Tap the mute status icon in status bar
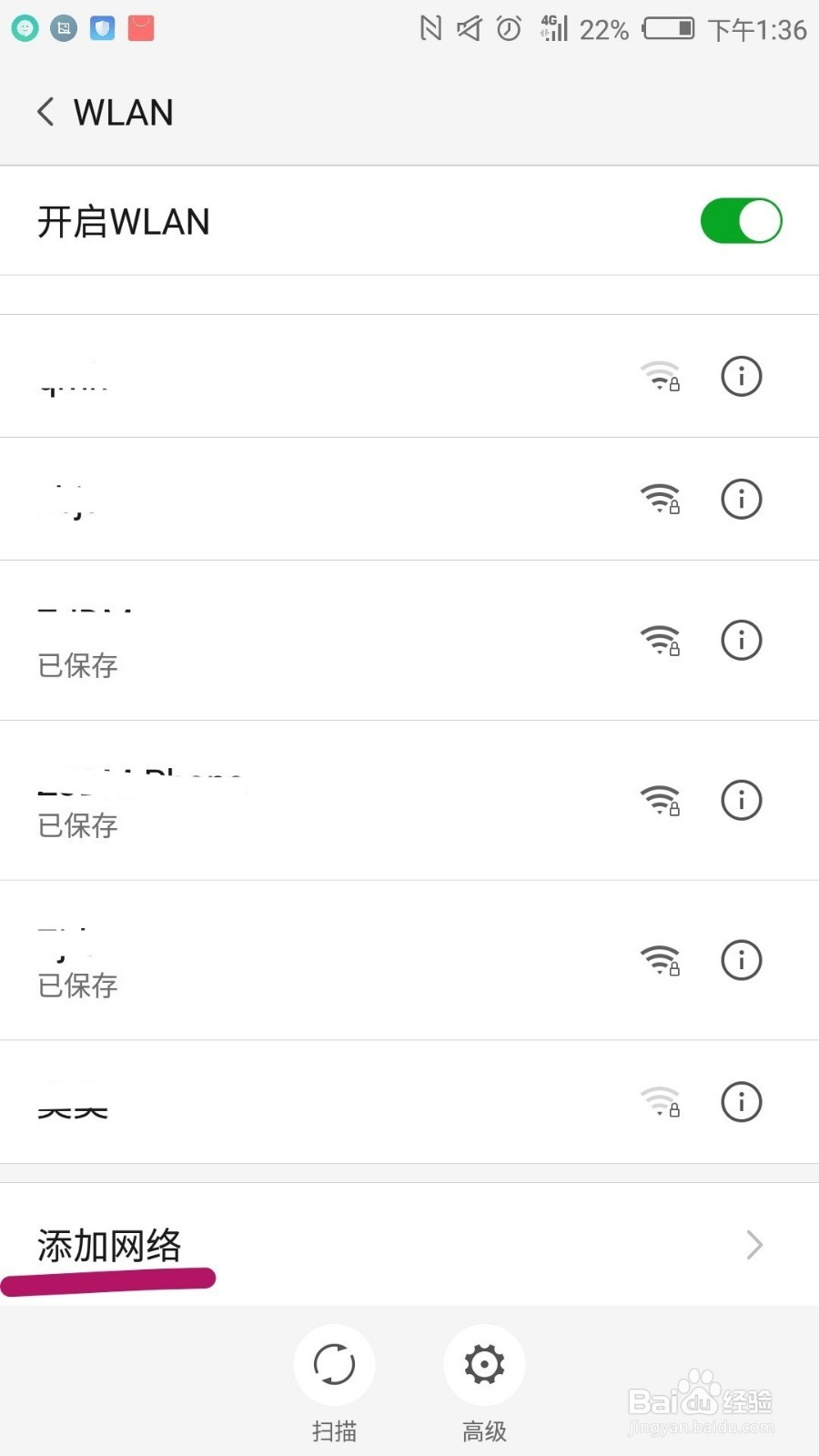This screenshot has width=819, height=1456. 467,28
